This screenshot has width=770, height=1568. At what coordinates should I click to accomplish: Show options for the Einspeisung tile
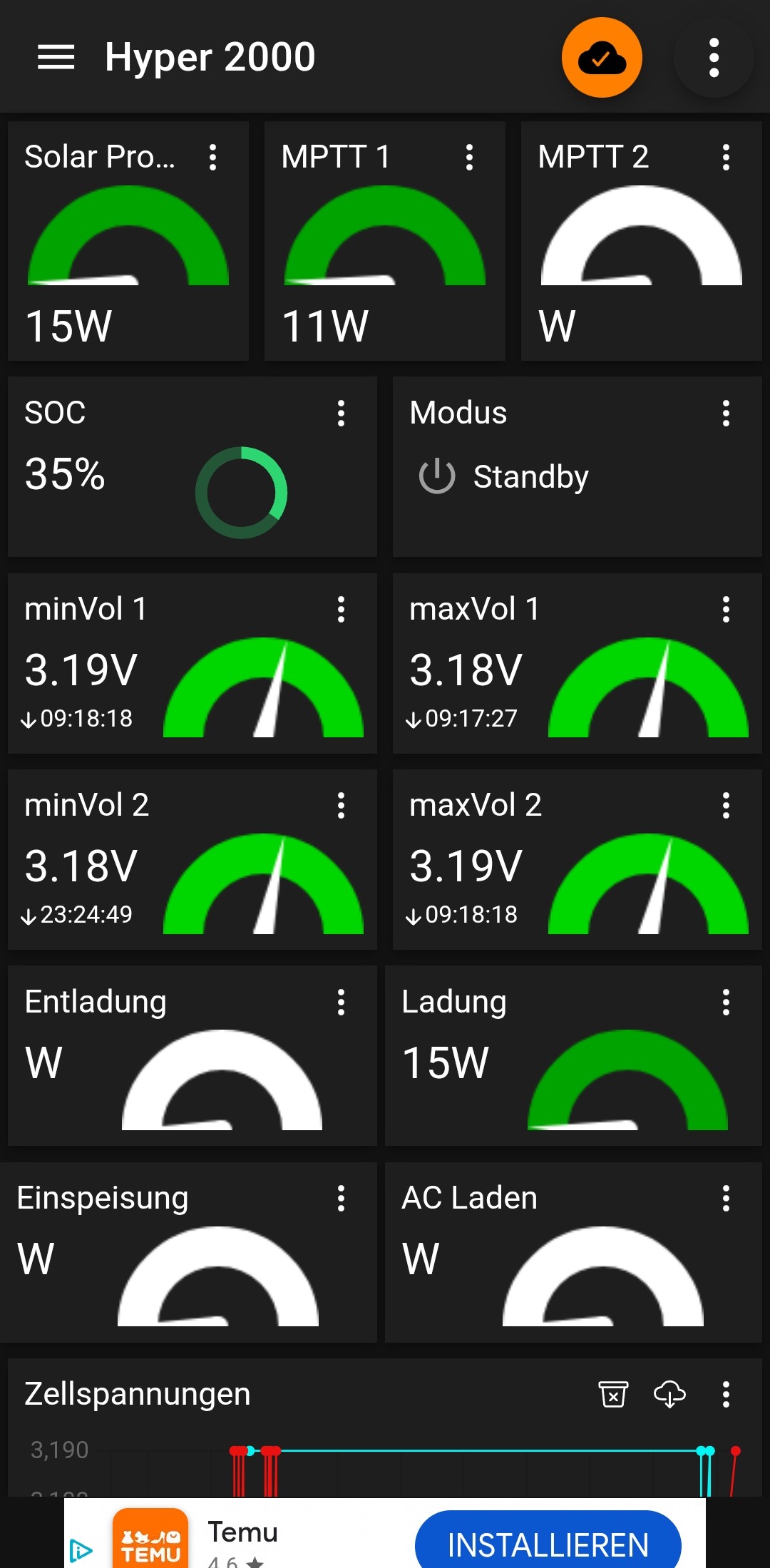pyautogui.click(x=341, y=1199)
